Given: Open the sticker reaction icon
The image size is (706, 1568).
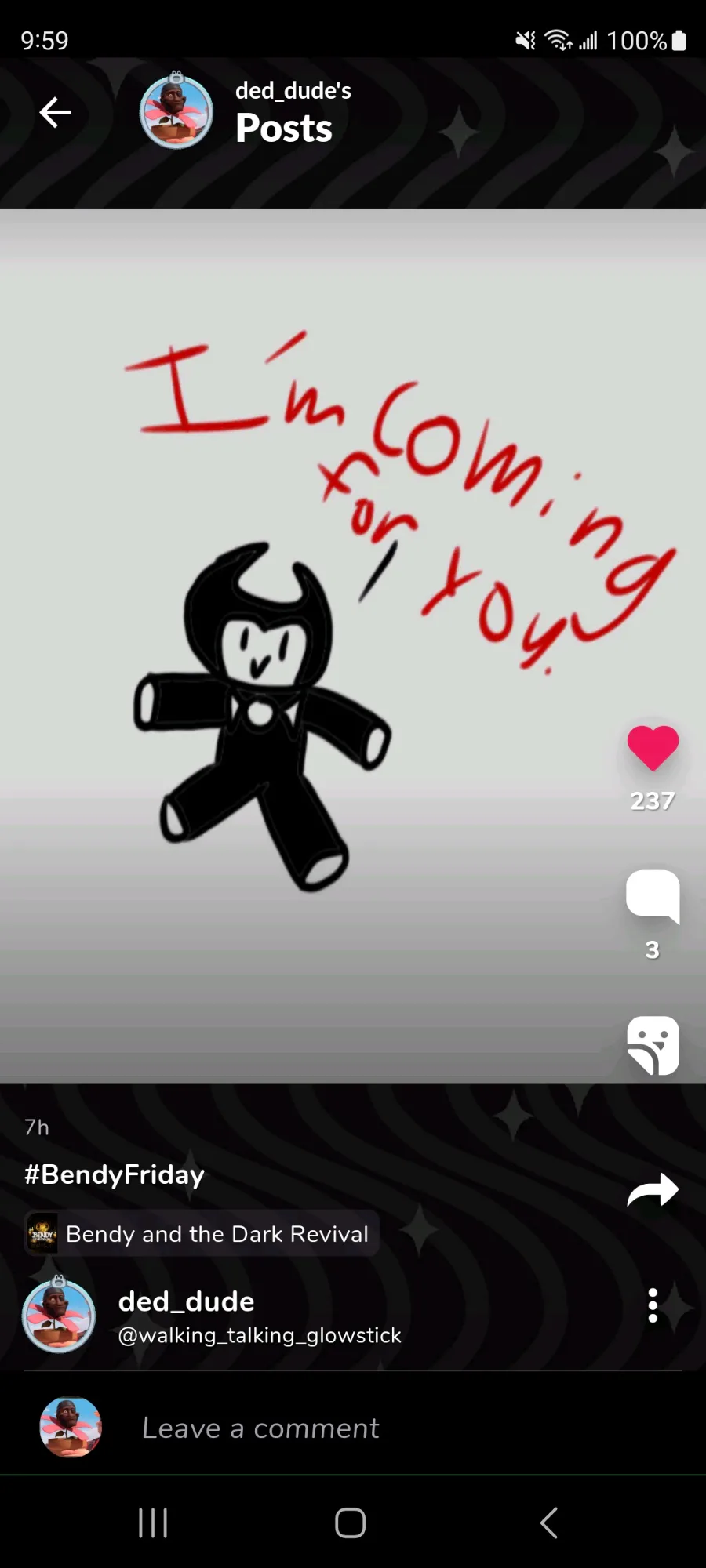Looking at the screenshot, I should pos(653,1045).
